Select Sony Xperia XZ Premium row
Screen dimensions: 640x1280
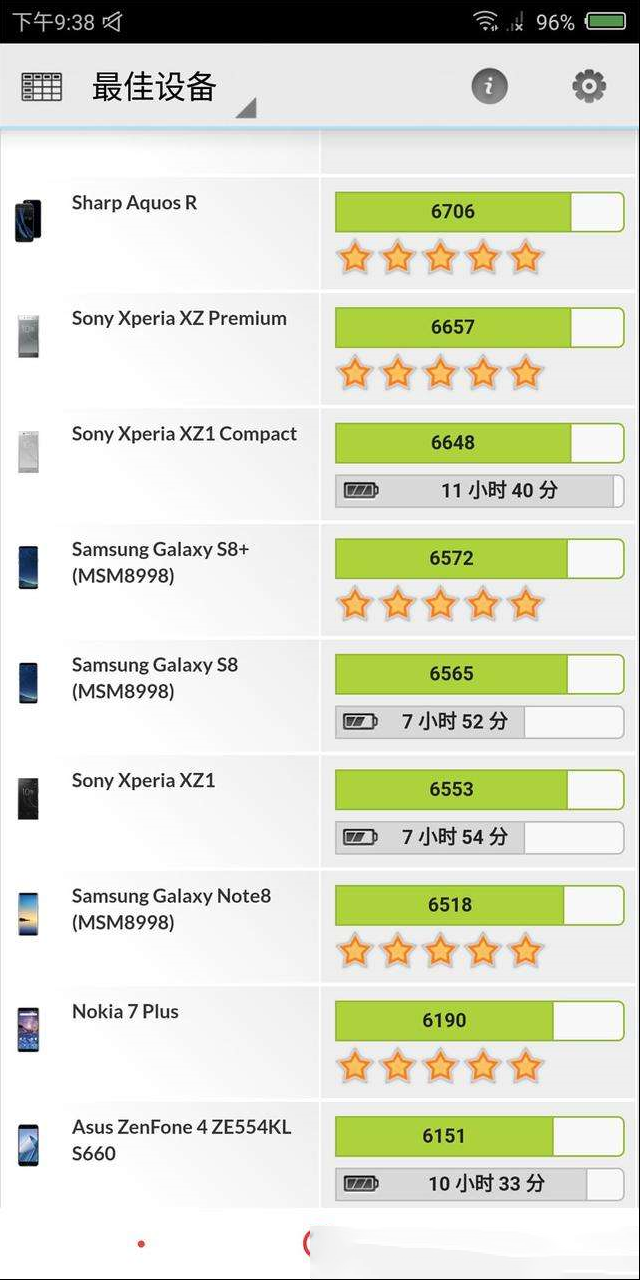(320, 349)
